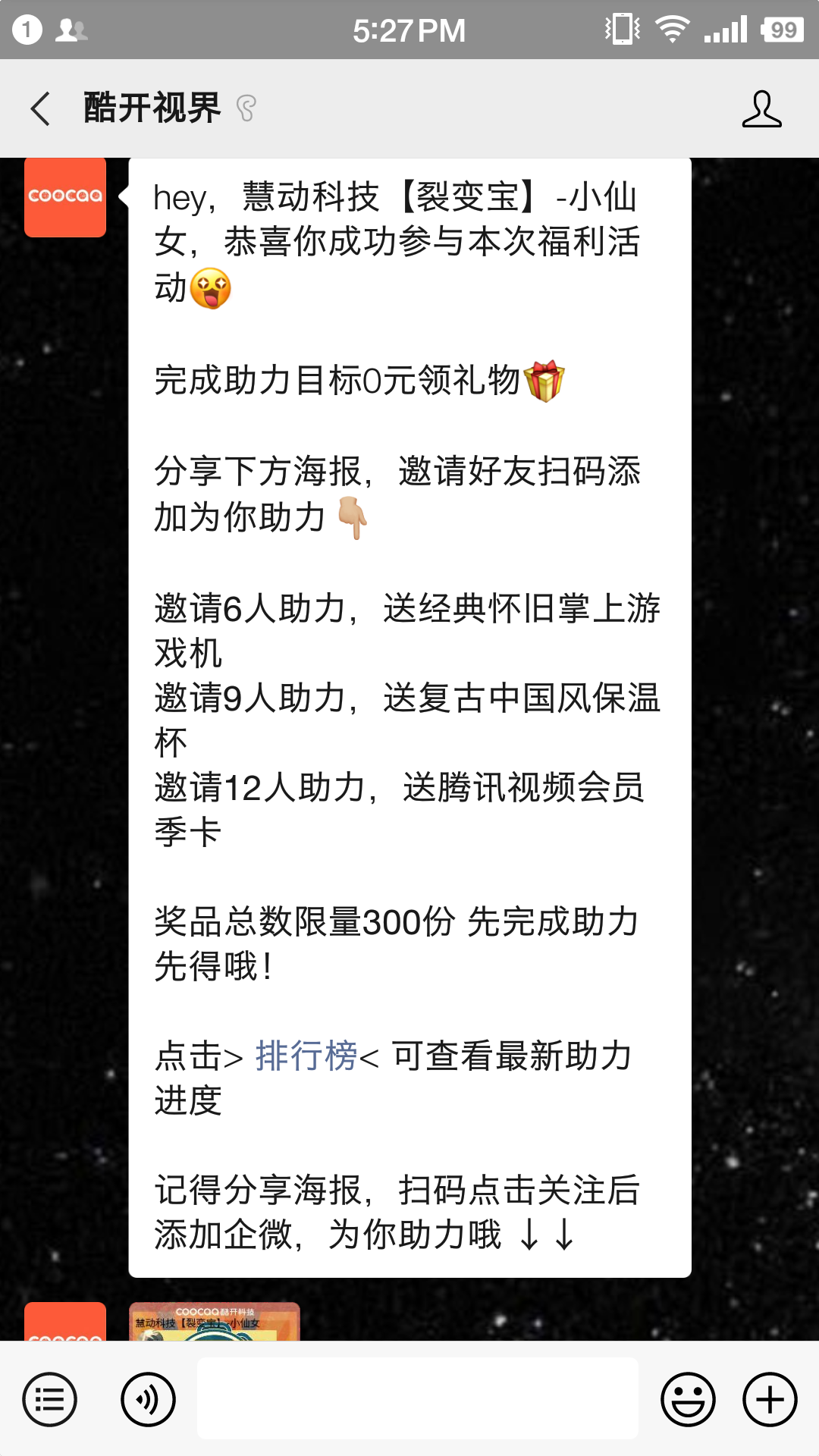Go back from the 酷开视界 chat
Image resolution: width=819 pixels, height=1456 pixels.
point(41,108)
